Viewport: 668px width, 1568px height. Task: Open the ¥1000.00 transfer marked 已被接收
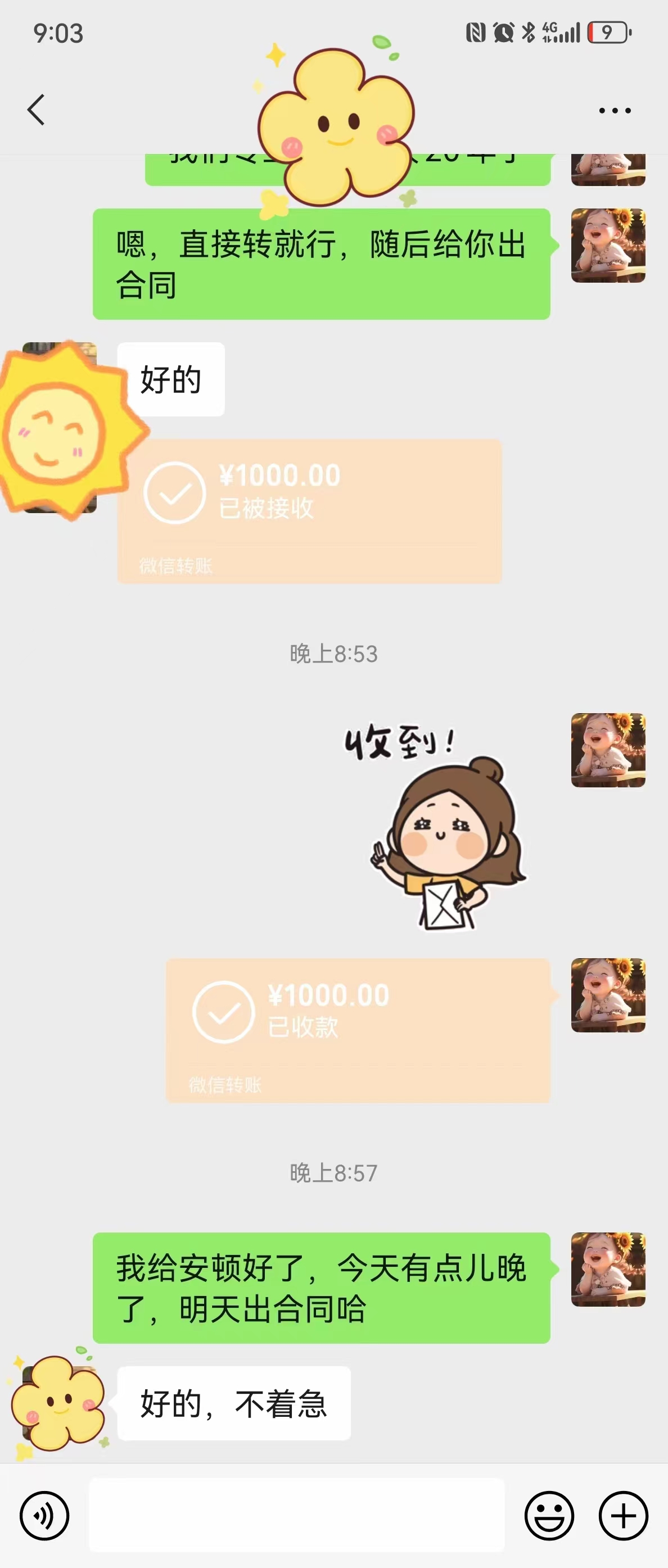309,511
